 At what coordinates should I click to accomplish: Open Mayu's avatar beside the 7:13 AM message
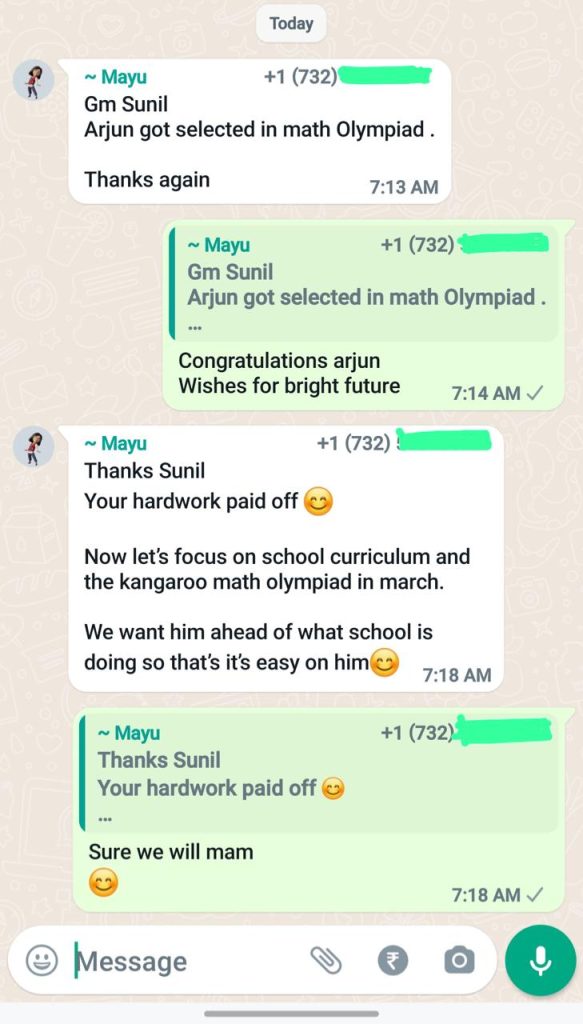coord(31,81)
